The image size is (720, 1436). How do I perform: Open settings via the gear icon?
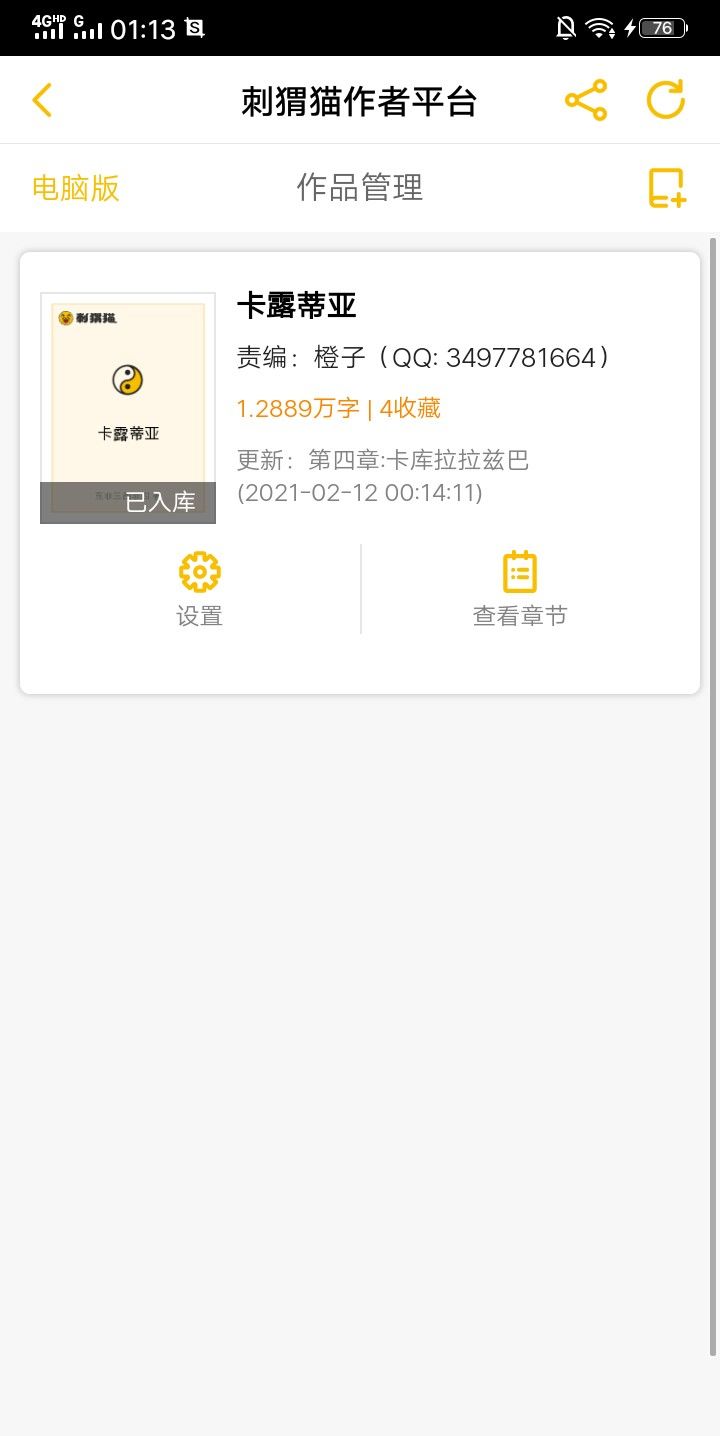[x=199, y=570]
